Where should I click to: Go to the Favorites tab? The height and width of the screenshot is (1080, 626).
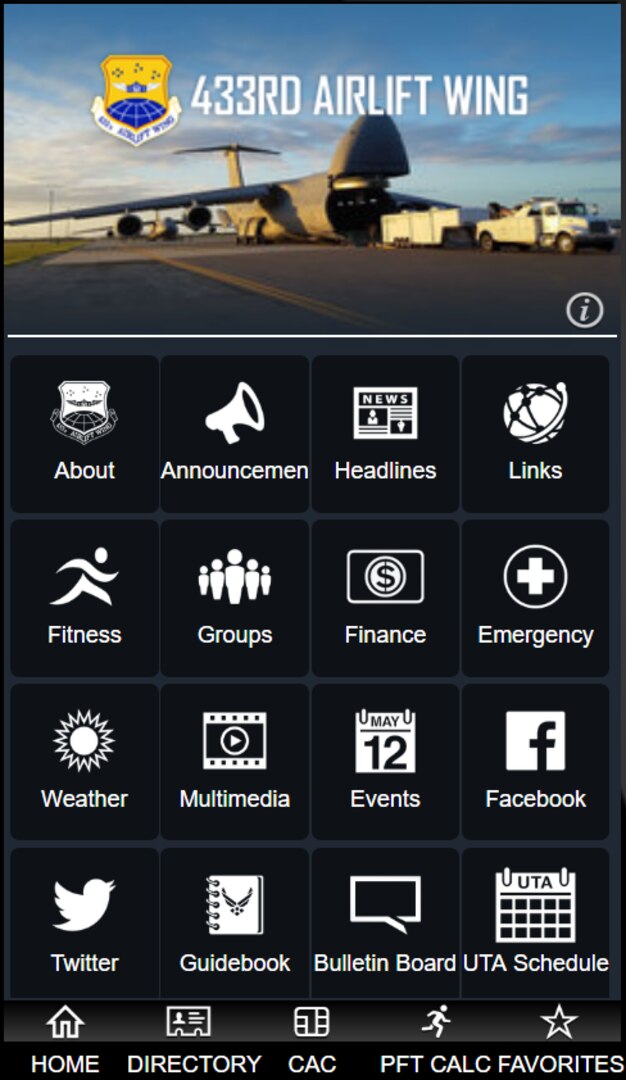pos(560,1041)
